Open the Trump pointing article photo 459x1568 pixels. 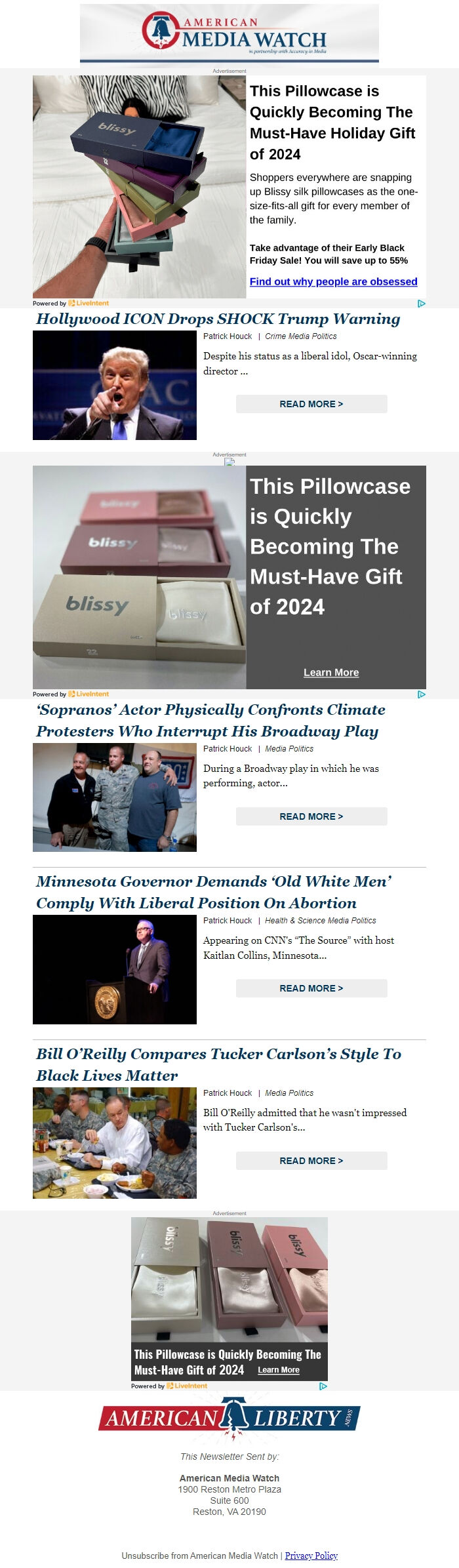115,385
